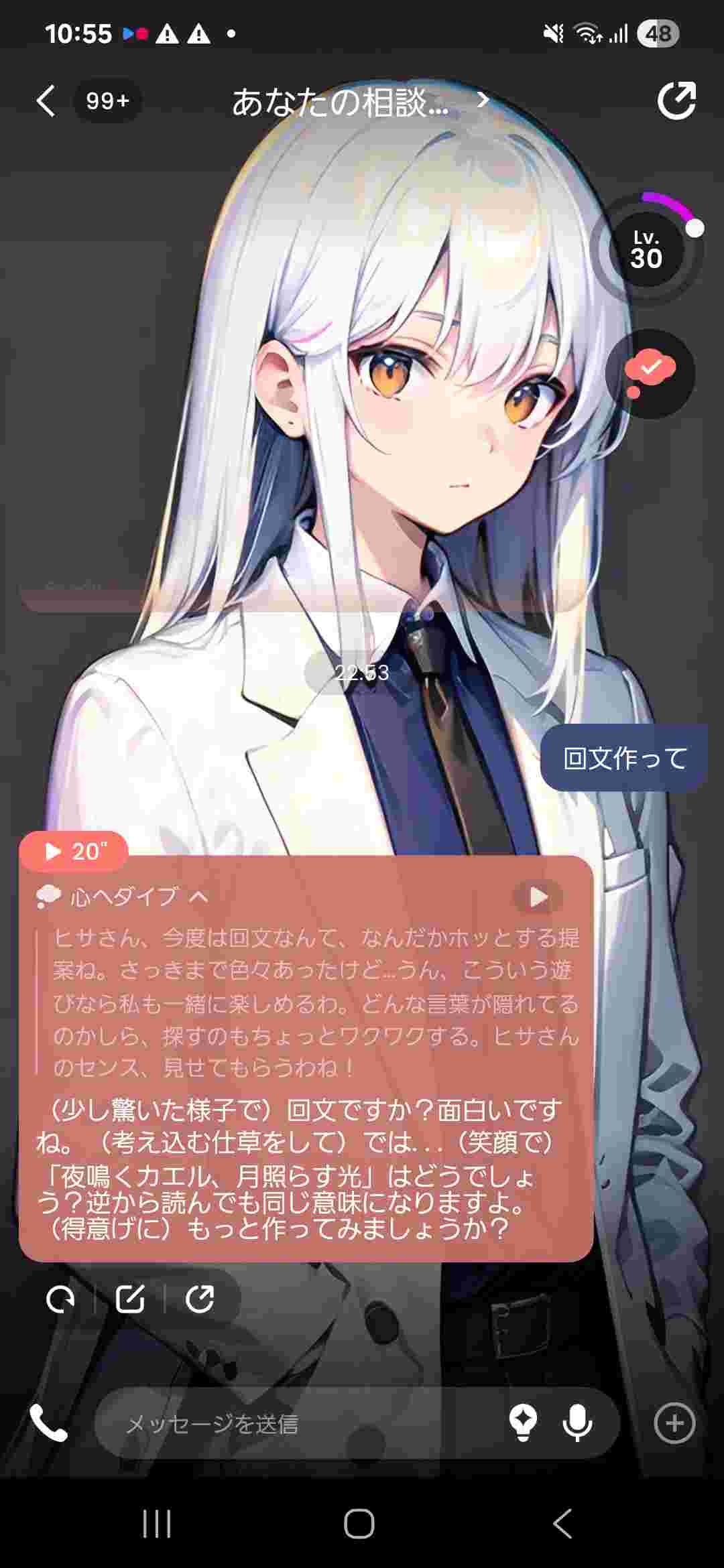Image resolution: width=724 pixels, height=1568 pixels.
Task: Share the character's reply message
Action: coord(200,1299)
